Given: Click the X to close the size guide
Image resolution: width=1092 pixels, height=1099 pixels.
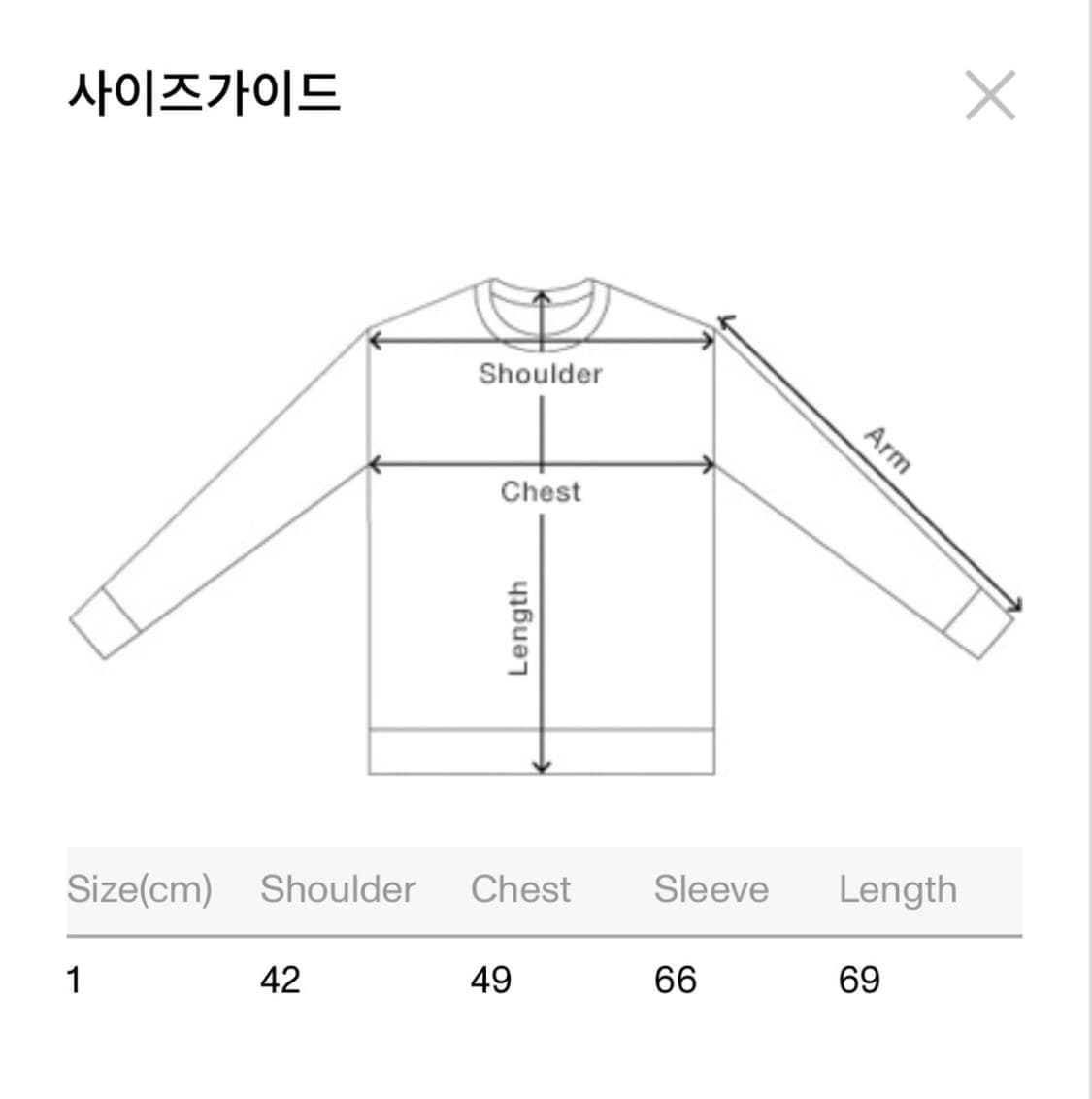Looking at the screenshot, I should [989, 94].
